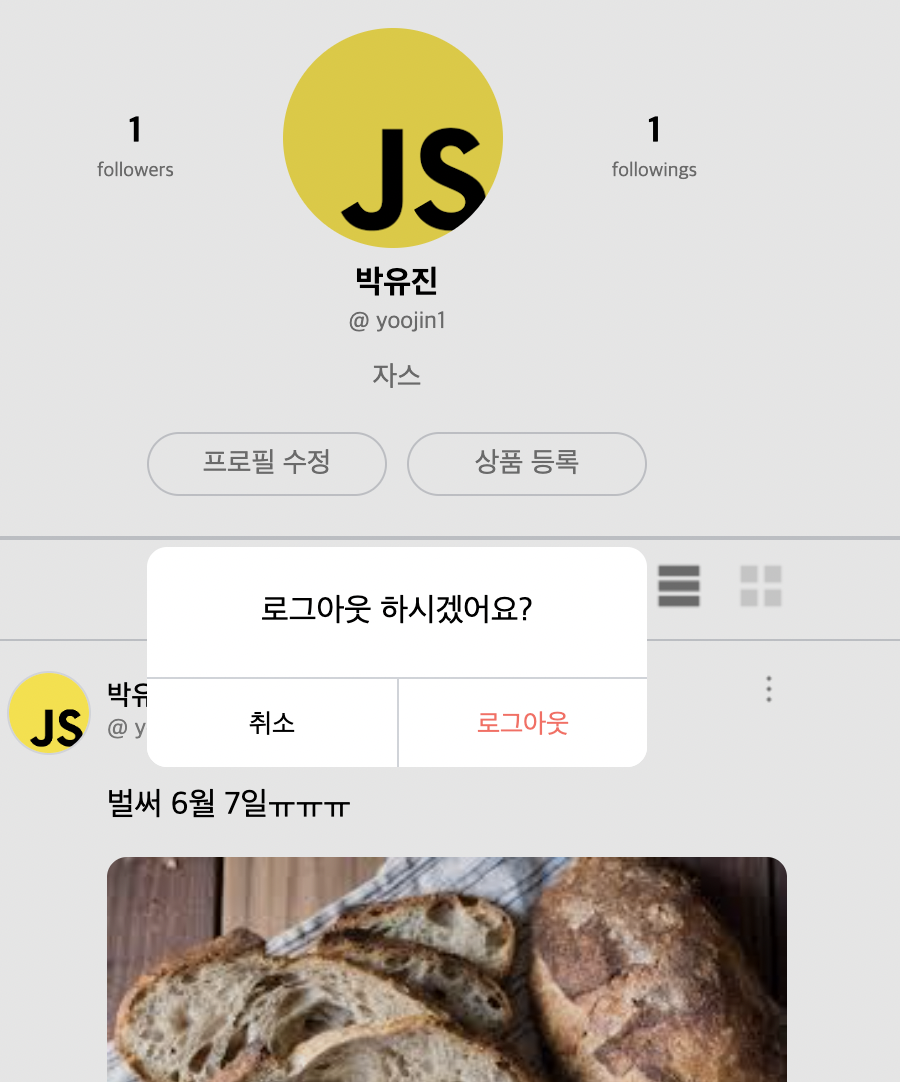Viewport: 900px width, 1082px height.
Task: Confirm with the red 로그아웃 button
Action: click(x=522, y=723)
